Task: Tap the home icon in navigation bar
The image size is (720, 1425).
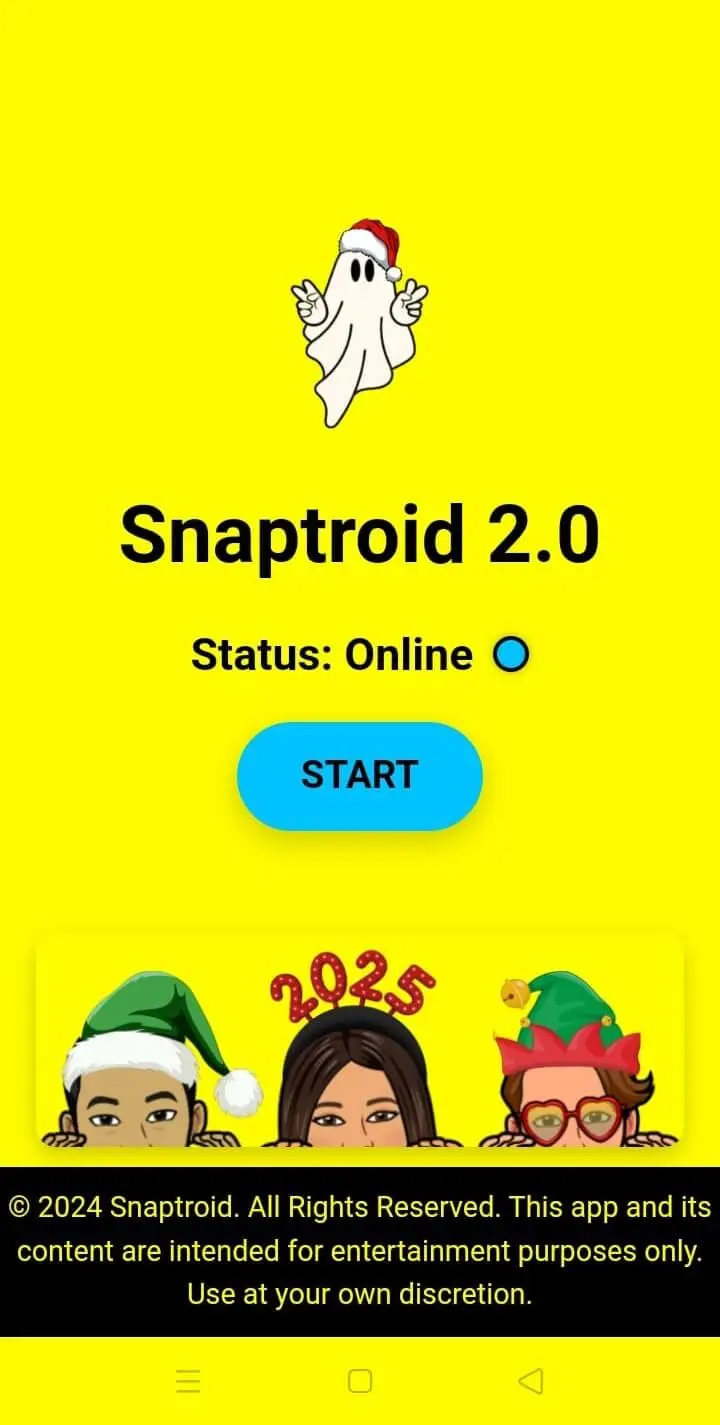Action: (358, 1380)
